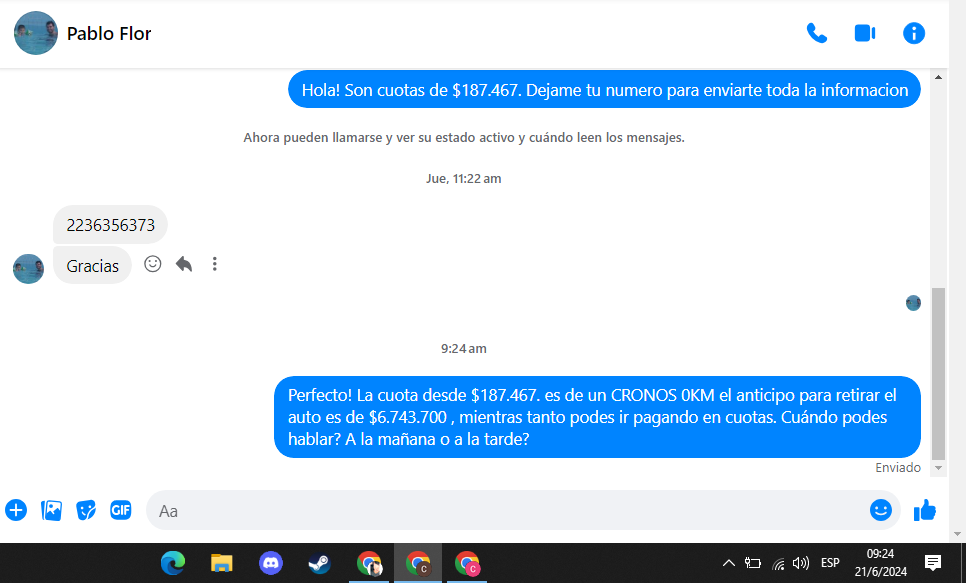Viewport: 966px width, 583px height.
Task: Open conversation info panel
Action: (914, 33)
